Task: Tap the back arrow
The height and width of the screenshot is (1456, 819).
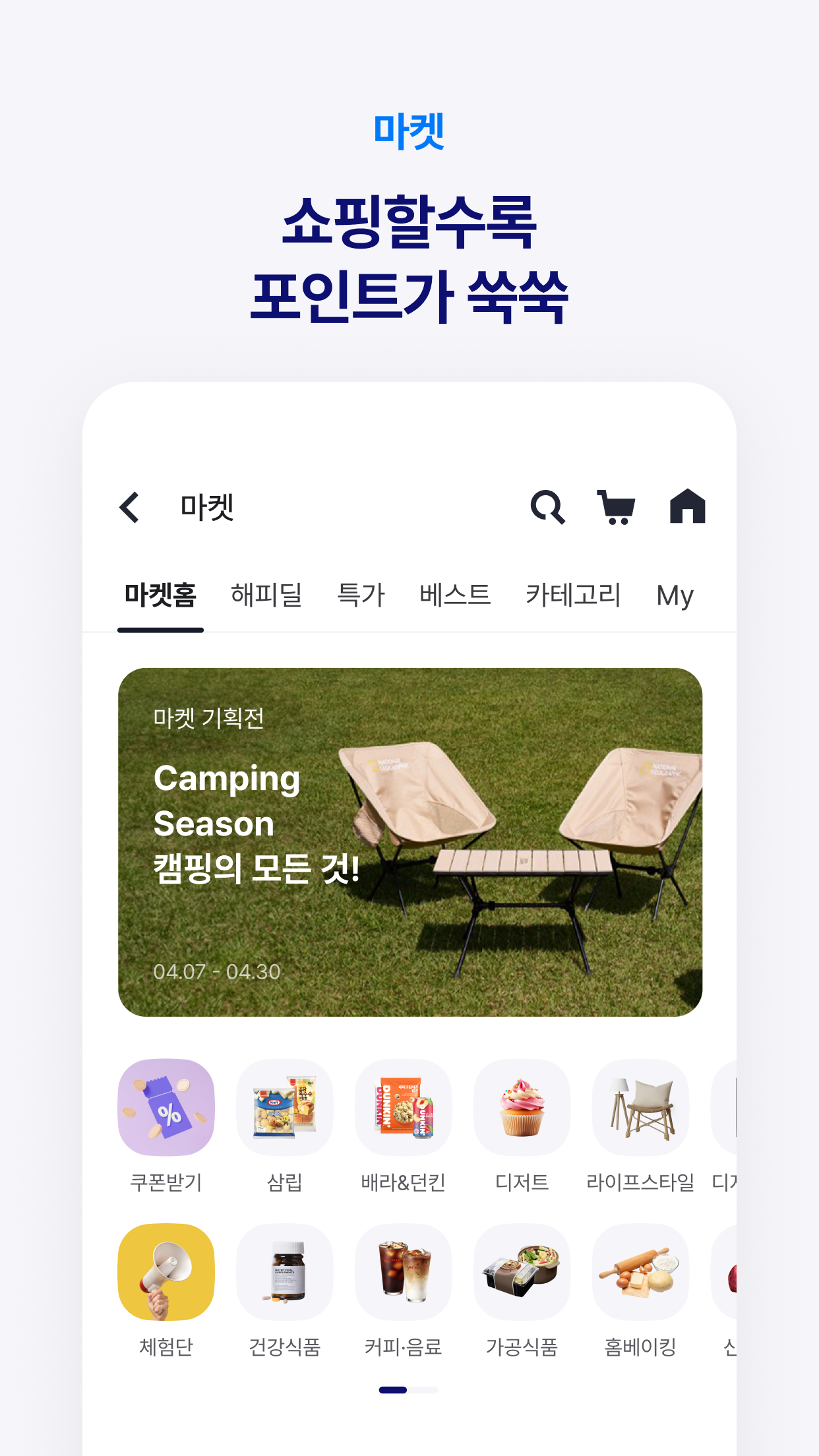Action: 129,508
